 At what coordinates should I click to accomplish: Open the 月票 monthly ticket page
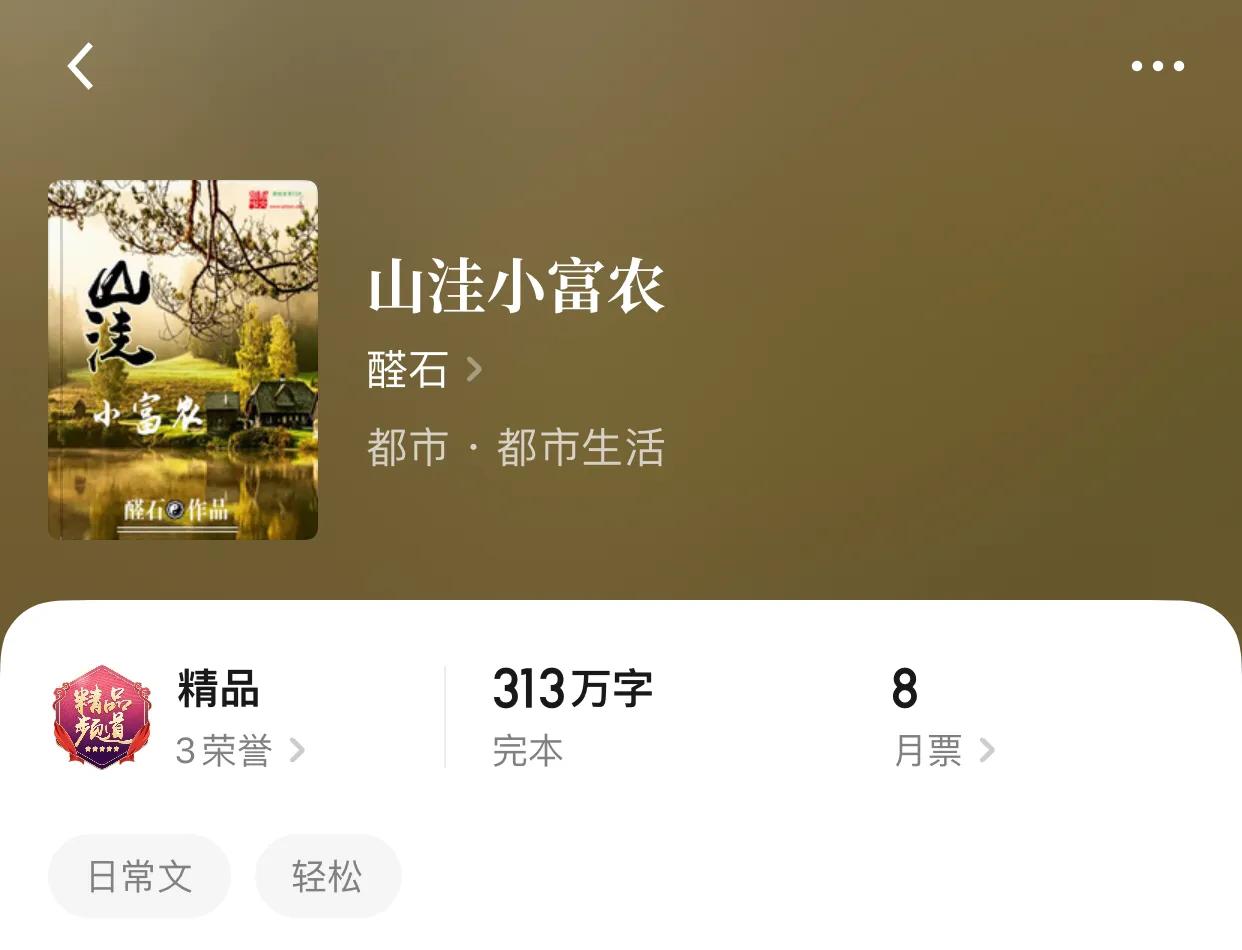pyautogui.click(x=943, y=750)
